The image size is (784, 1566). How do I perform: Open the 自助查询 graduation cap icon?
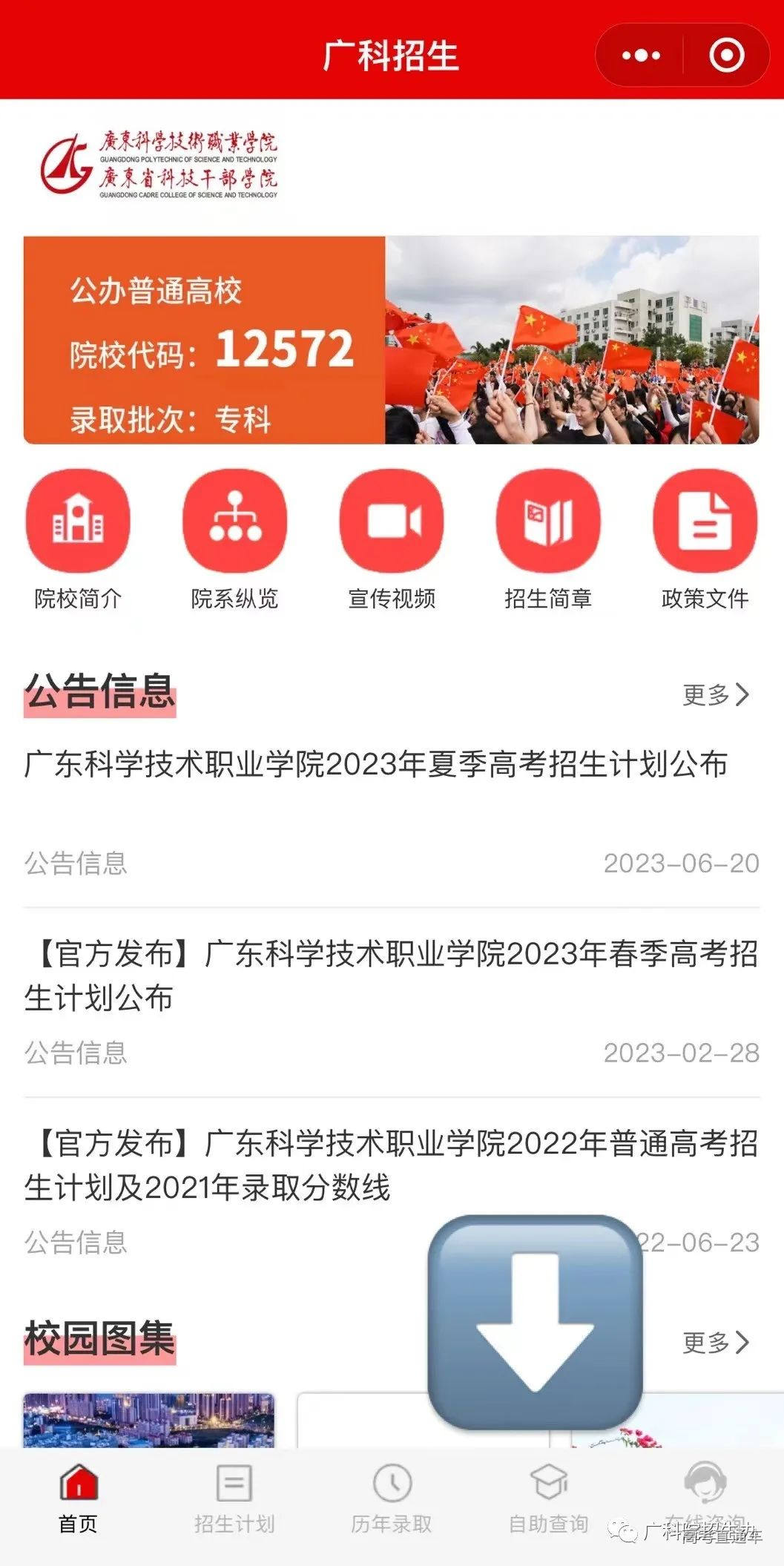point(548,1481)
